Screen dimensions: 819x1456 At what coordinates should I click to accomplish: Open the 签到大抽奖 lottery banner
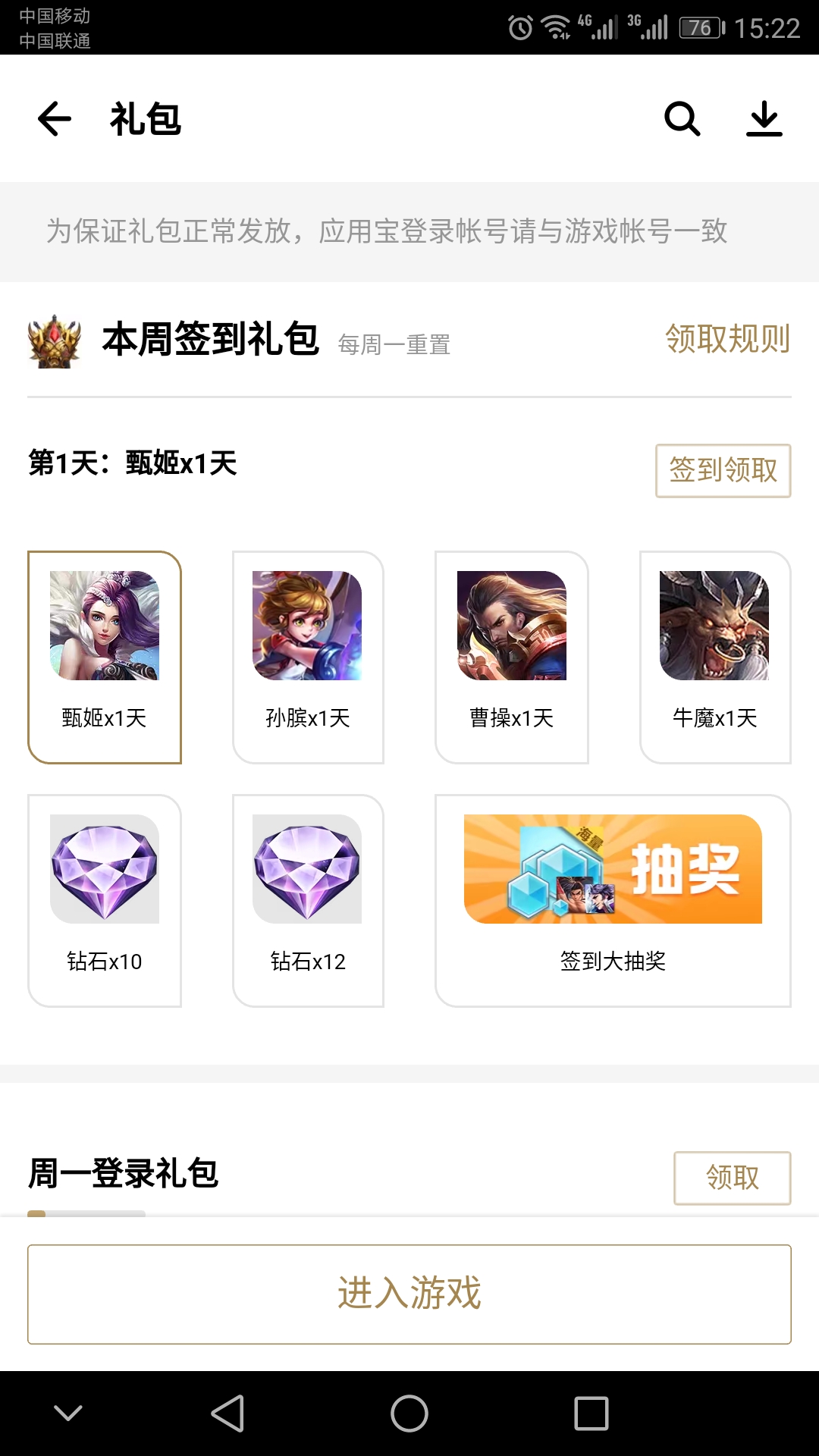click(x=613, y=871)
